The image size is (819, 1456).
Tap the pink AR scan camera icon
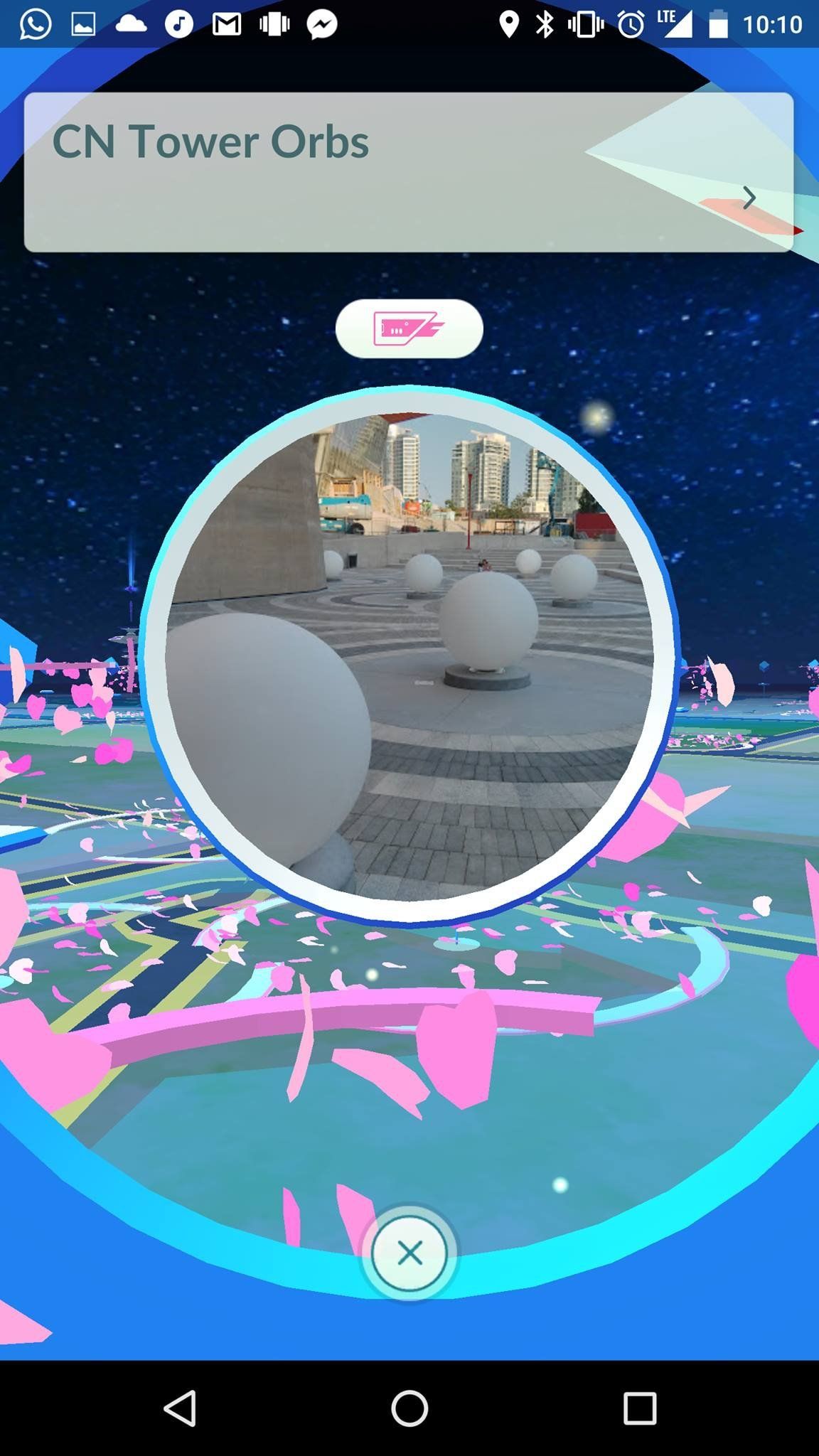(409, 328)
